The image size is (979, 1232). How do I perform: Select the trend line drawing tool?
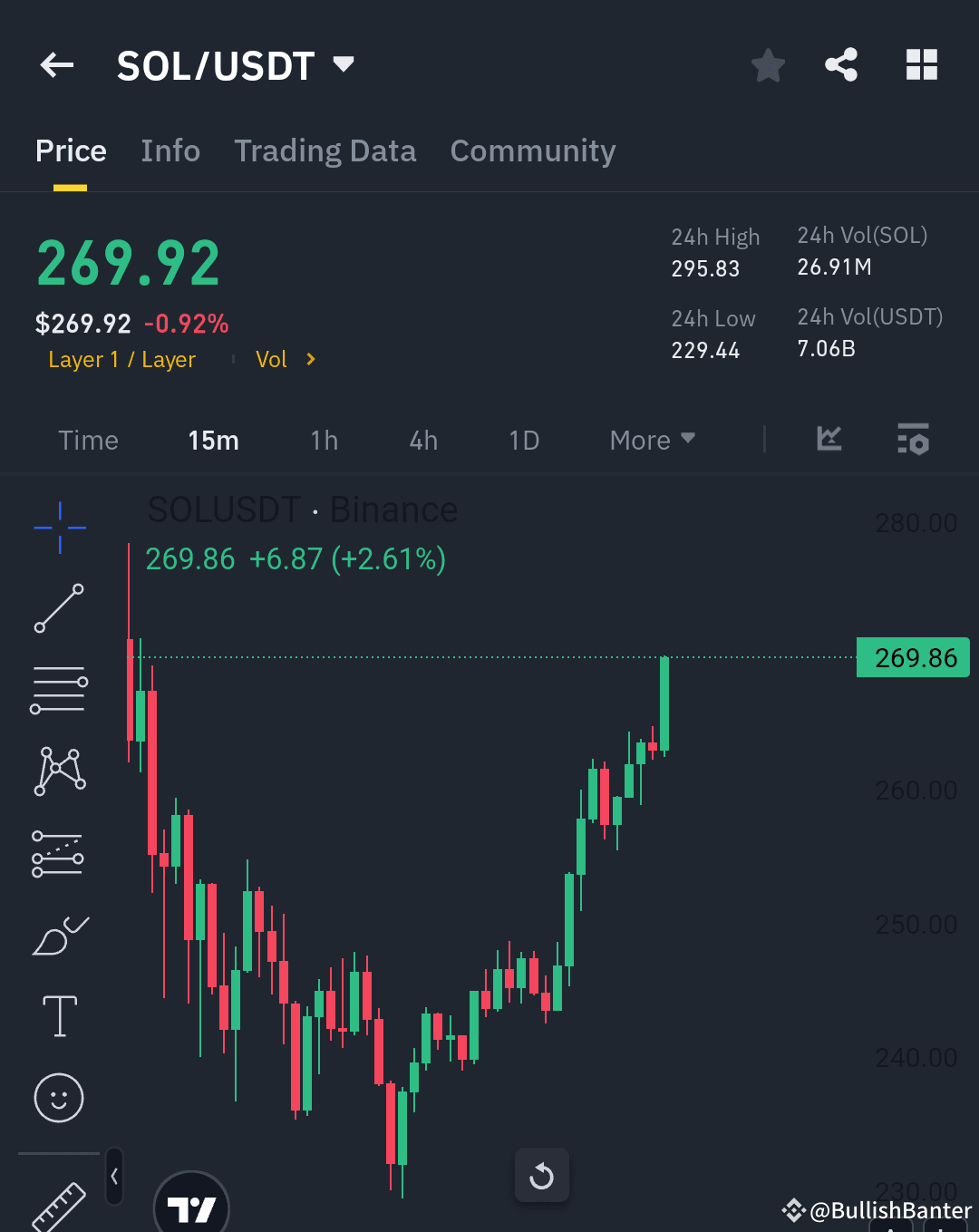(59, 607)
